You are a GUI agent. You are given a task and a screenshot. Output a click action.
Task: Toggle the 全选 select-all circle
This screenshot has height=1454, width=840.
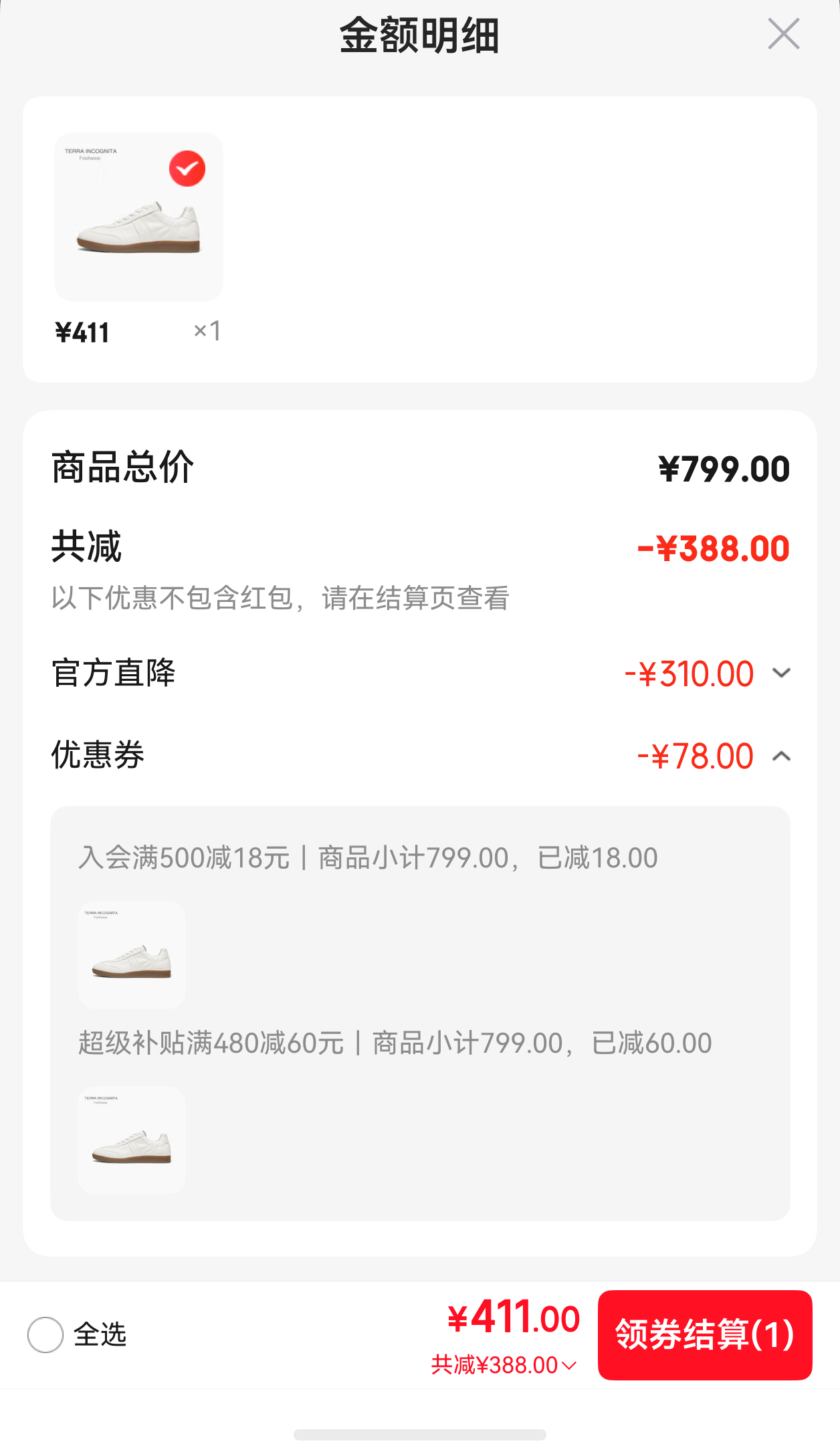[45, 1334]
